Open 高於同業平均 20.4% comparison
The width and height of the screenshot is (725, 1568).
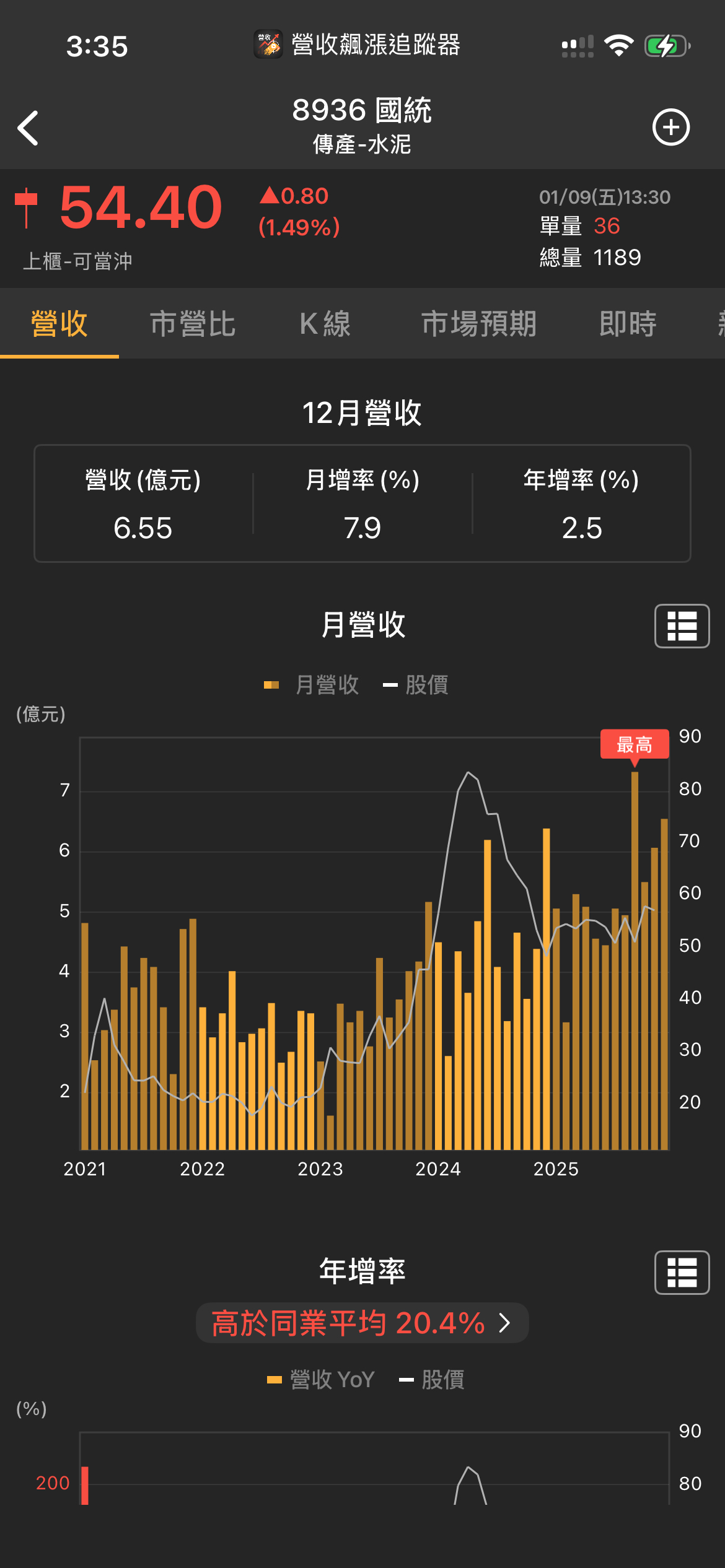click(x=362, y=1323)
